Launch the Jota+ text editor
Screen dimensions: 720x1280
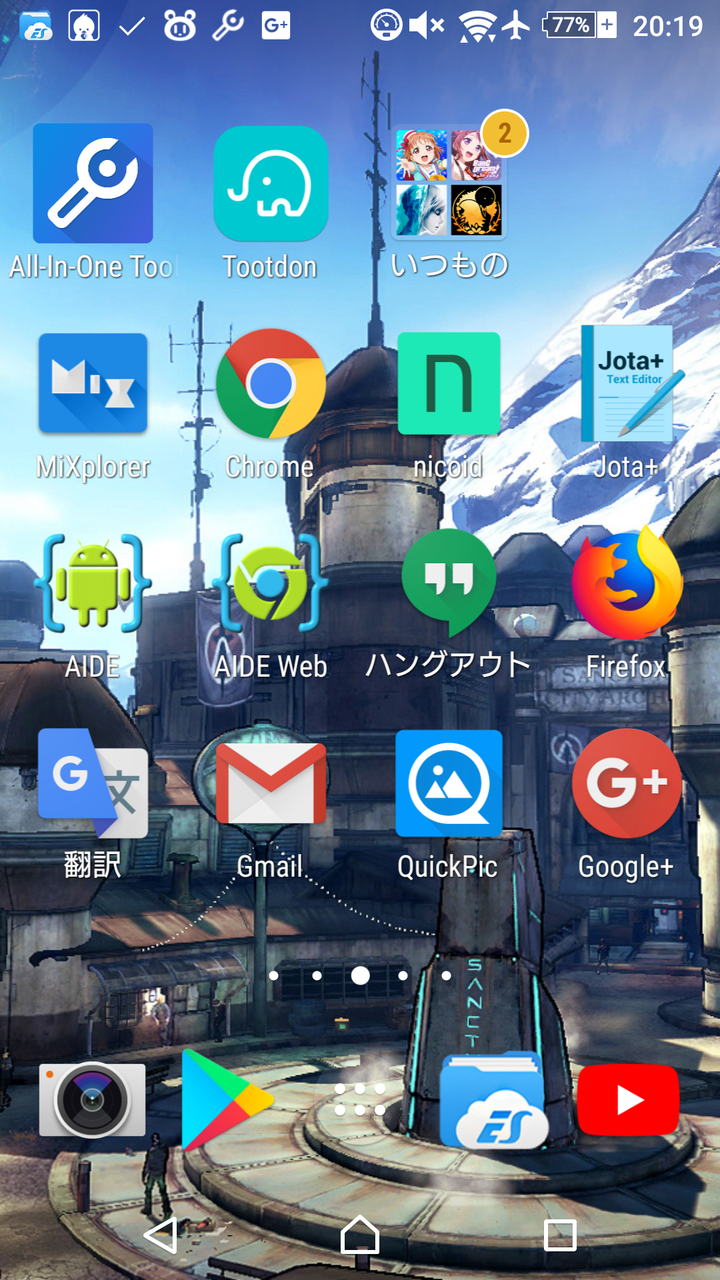627,384
